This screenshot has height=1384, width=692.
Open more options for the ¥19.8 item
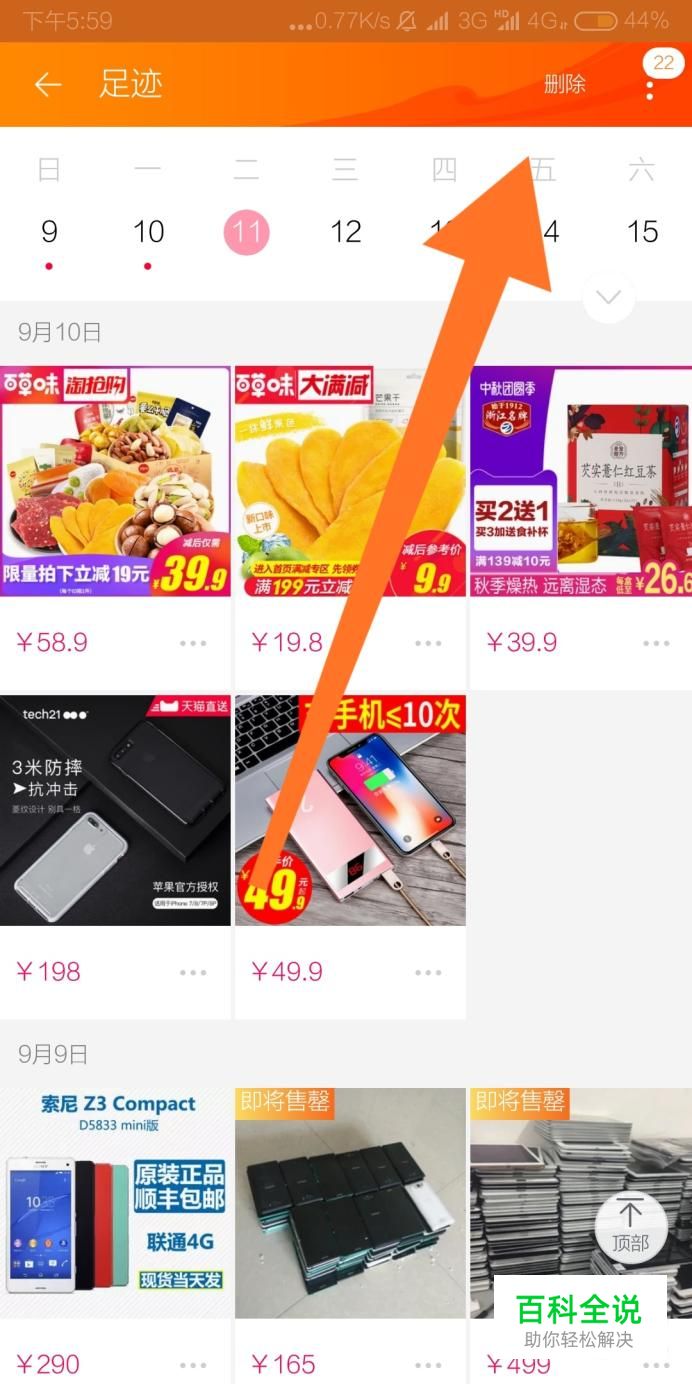tap(428, 643)
